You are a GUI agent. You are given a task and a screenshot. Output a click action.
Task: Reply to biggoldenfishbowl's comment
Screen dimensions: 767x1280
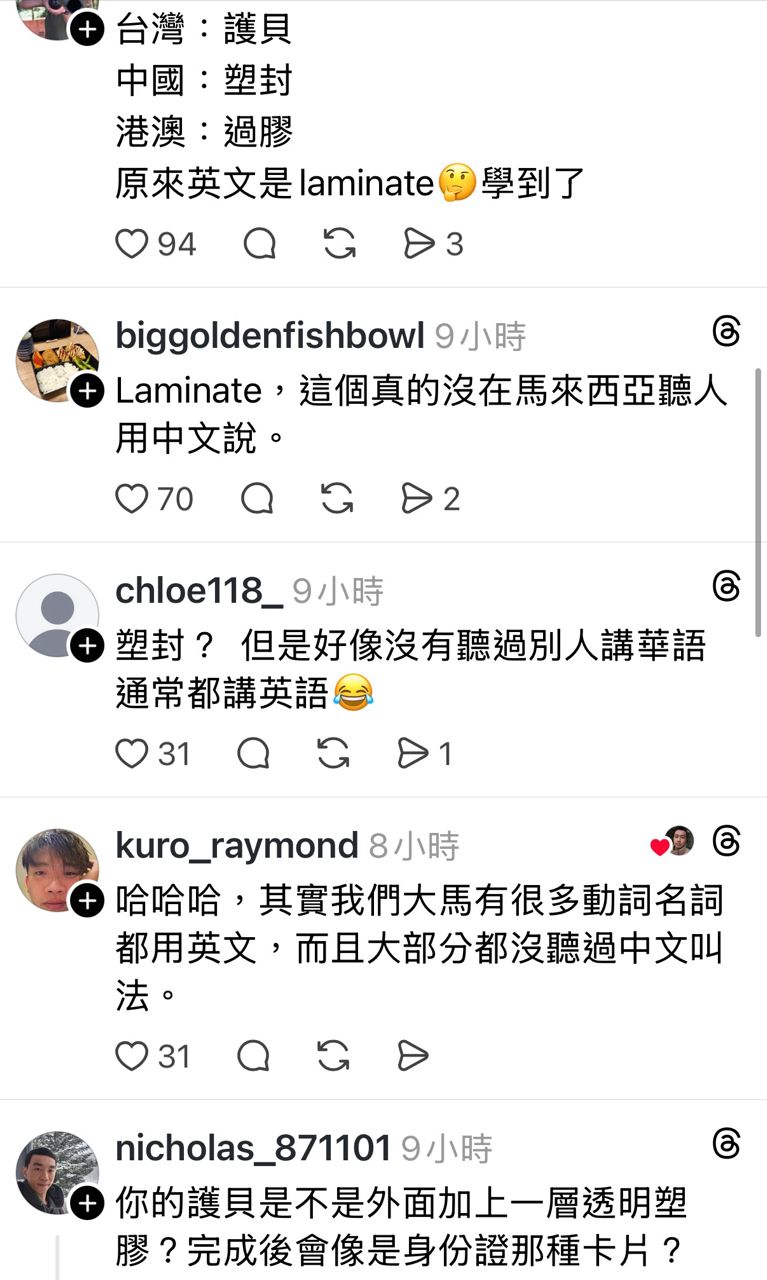coord(257,498)
